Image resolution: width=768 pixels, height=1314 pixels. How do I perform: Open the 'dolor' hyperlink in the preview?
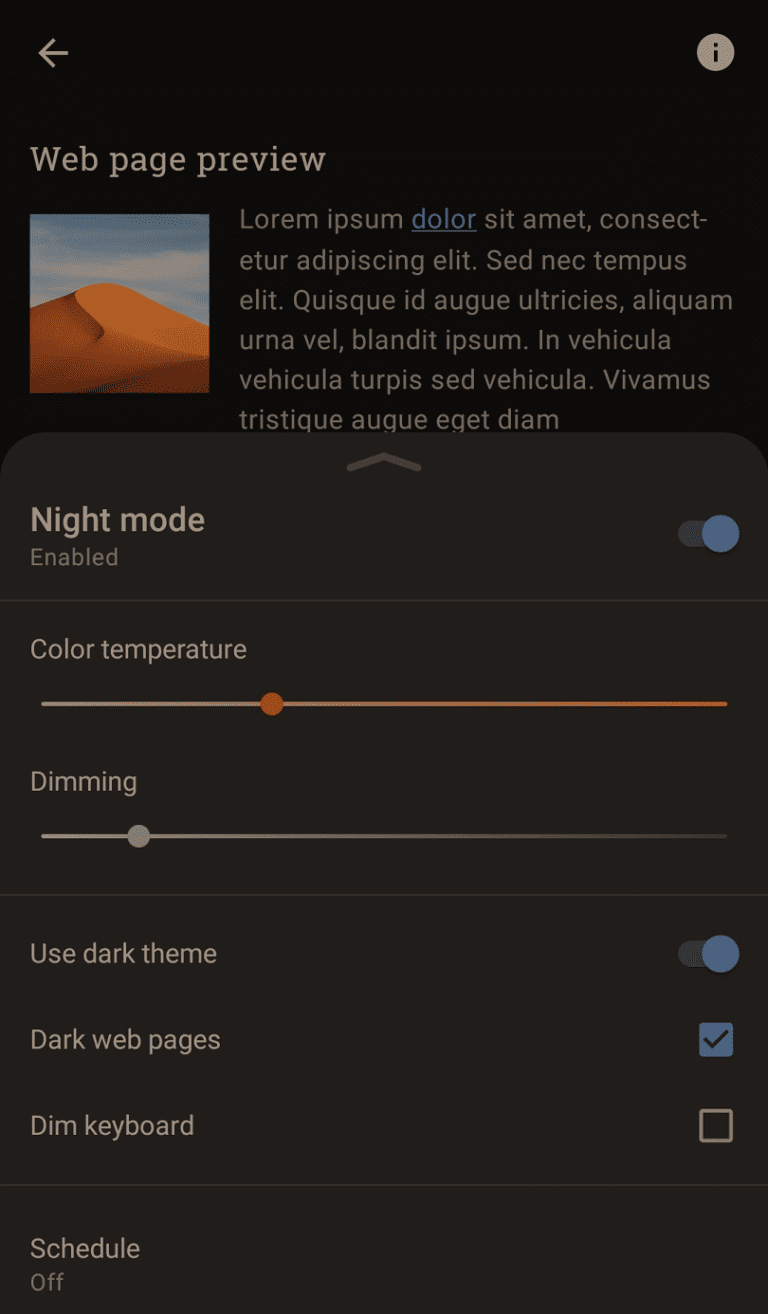pos(443,219)
